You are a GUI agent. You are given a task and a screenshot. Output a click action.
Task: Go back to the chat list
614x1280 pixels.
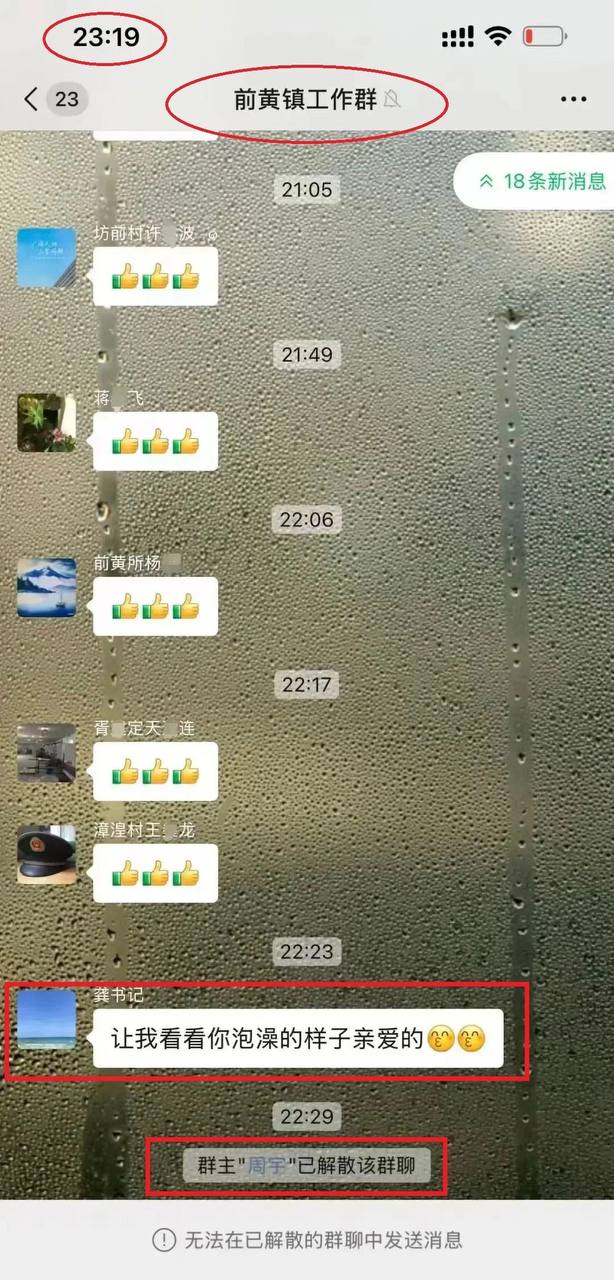pos(32,99)
